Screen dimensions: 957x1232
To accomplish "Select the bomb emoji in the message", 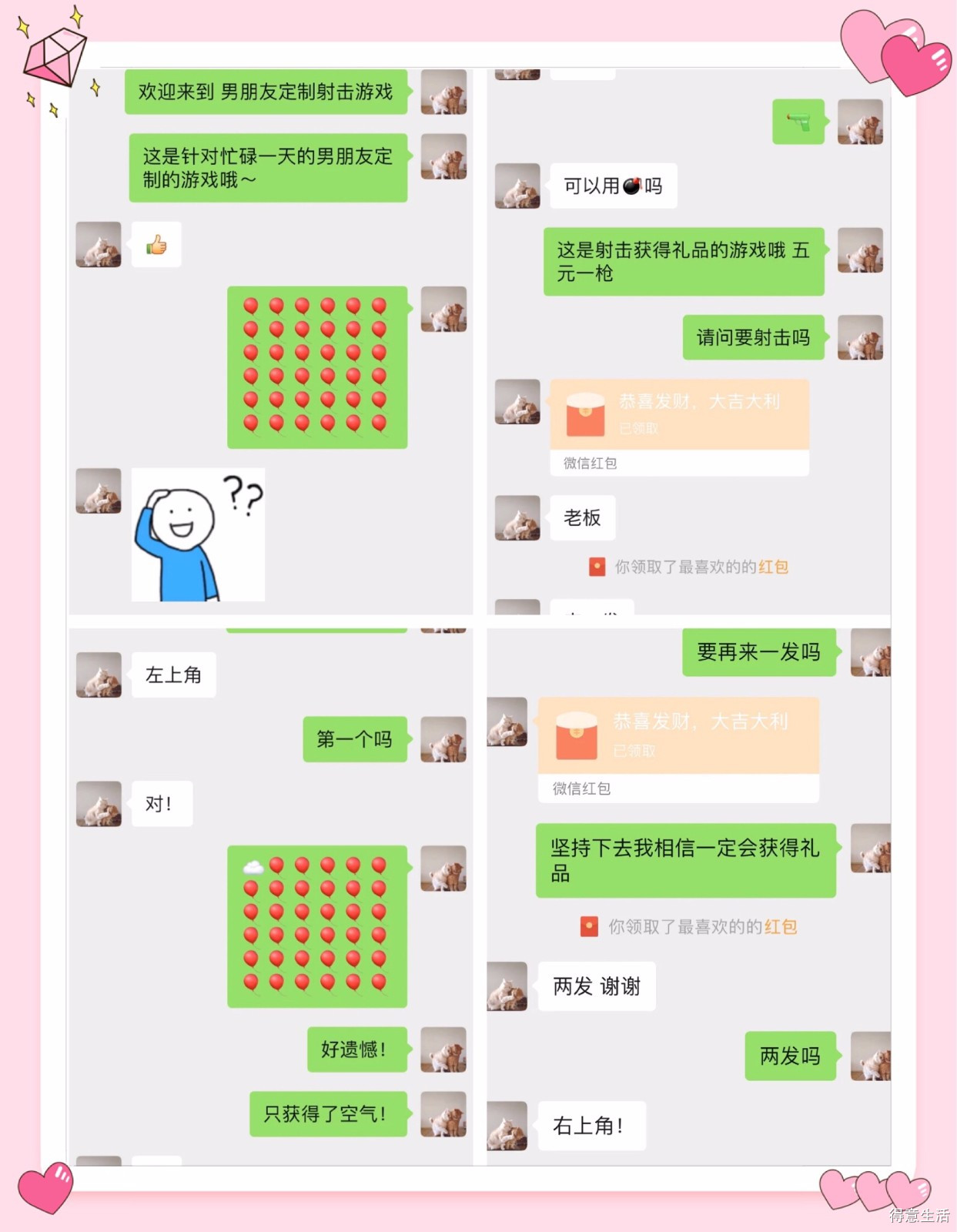I will [x=632, y=186].
